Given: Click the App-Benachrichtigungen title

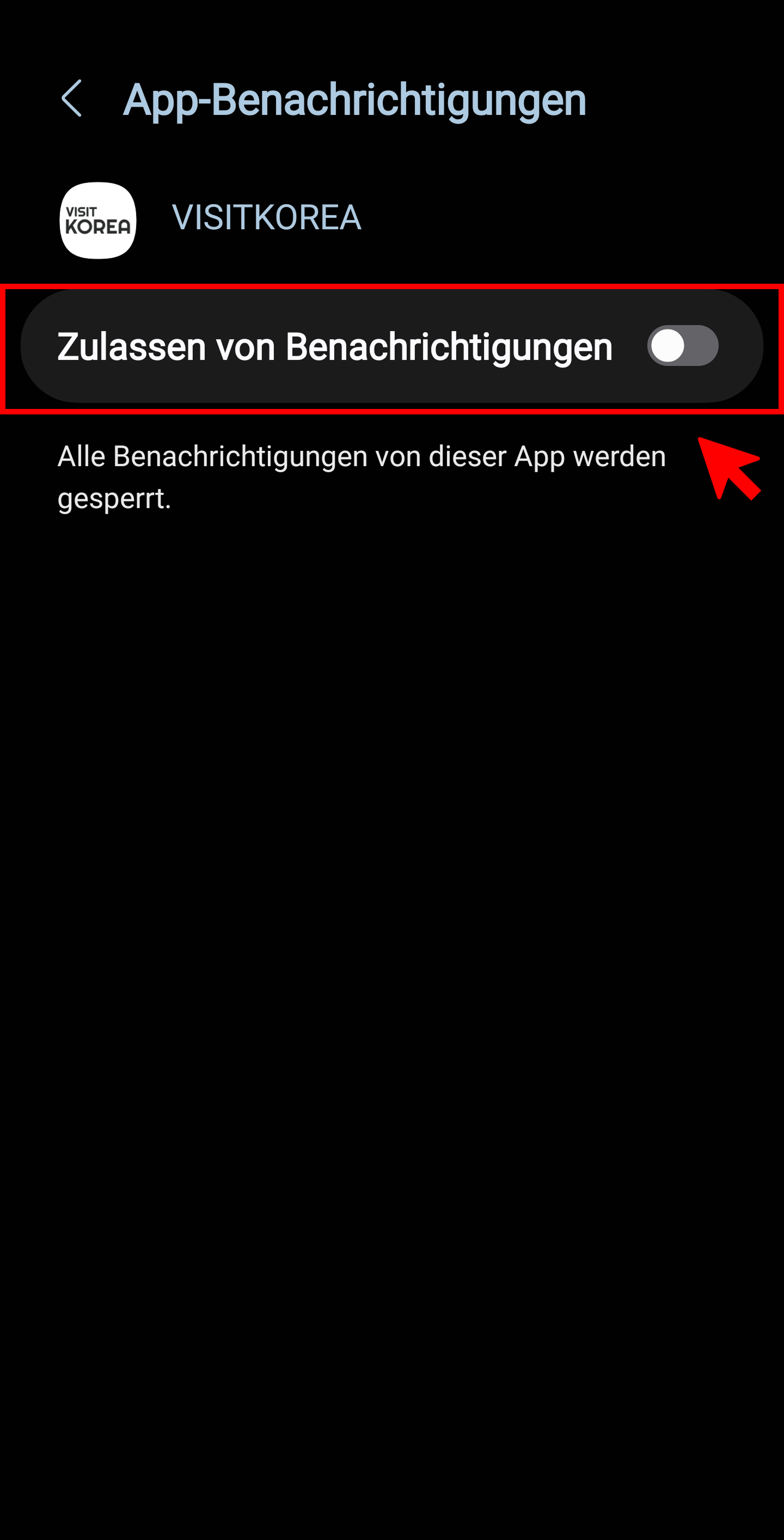Looking at the screenshot, I should (355, 99).
